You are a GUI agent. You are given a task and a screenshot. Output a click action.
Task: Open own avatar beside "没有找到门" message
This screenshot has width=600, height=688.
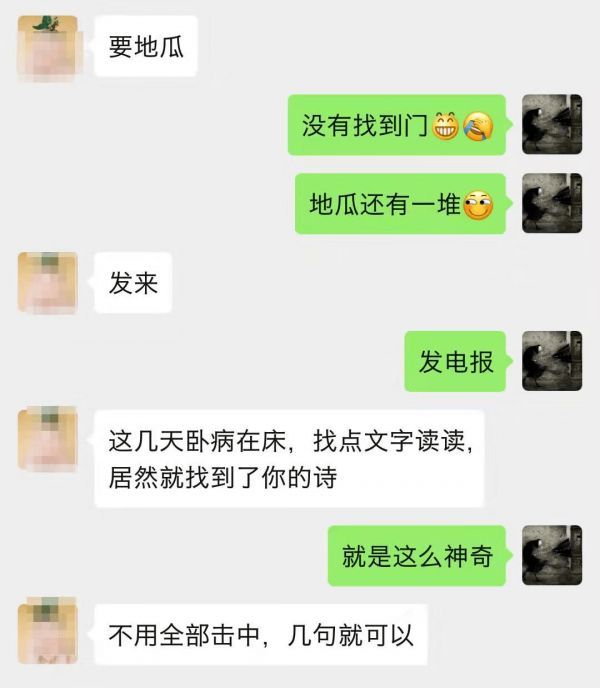[552, 125]
